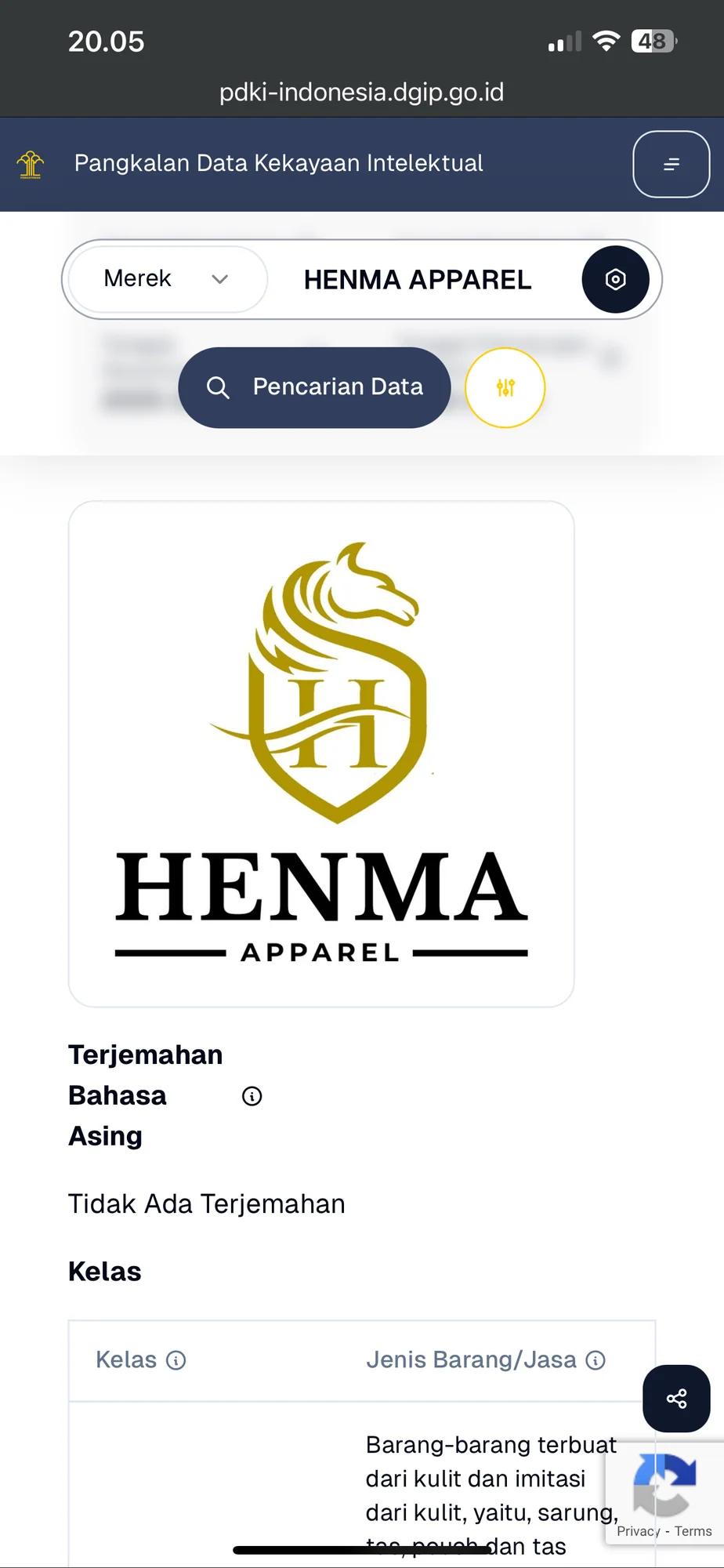
Task: Open reCAPTCHA Terms link
Action: coord(693,1531)
